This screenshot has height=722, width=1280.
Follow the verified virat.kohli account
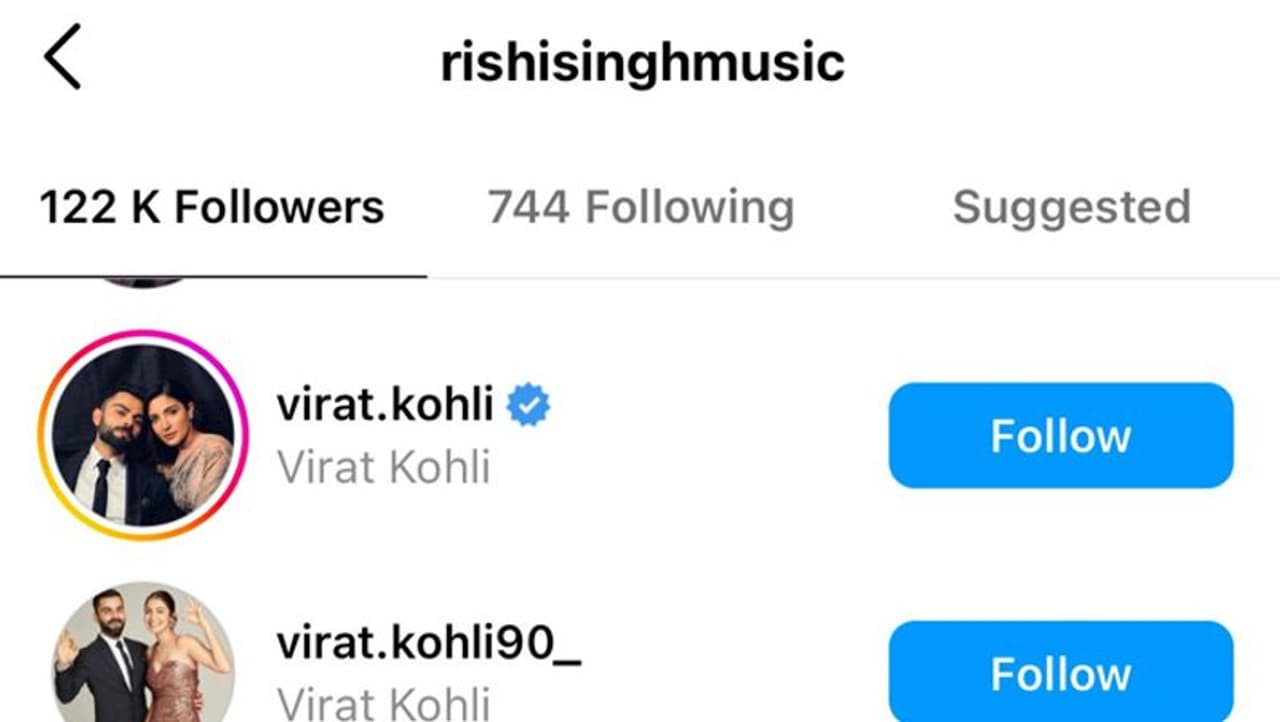[x=1060, y=436]
